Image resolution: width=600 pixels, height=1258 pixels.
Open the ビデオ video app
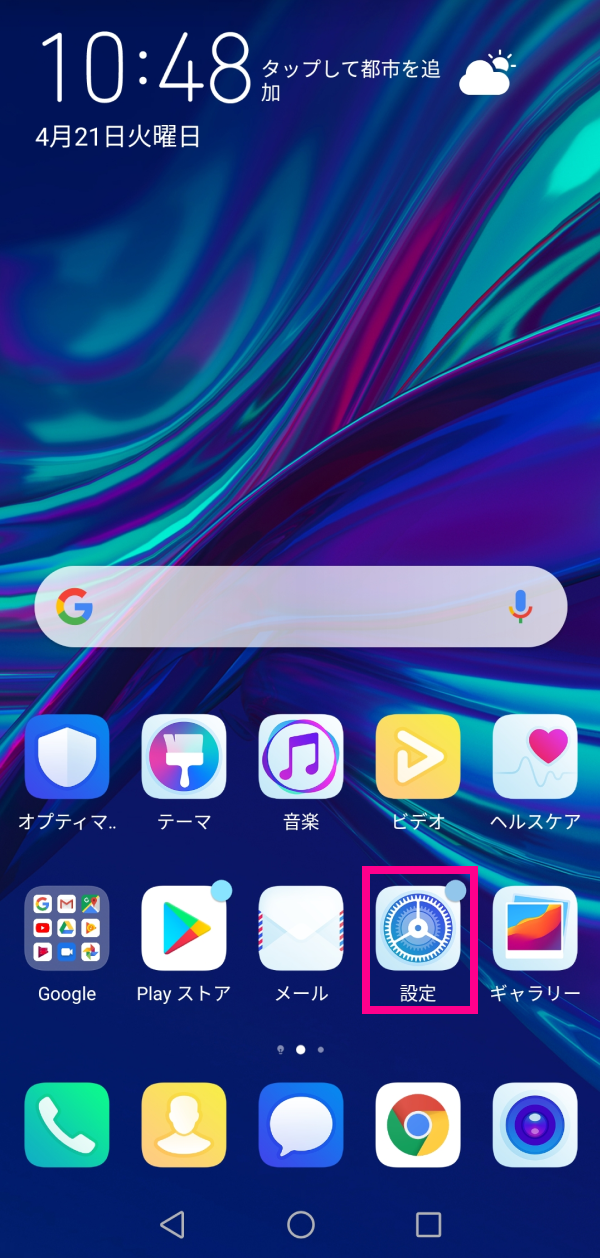tap(418, 757)
